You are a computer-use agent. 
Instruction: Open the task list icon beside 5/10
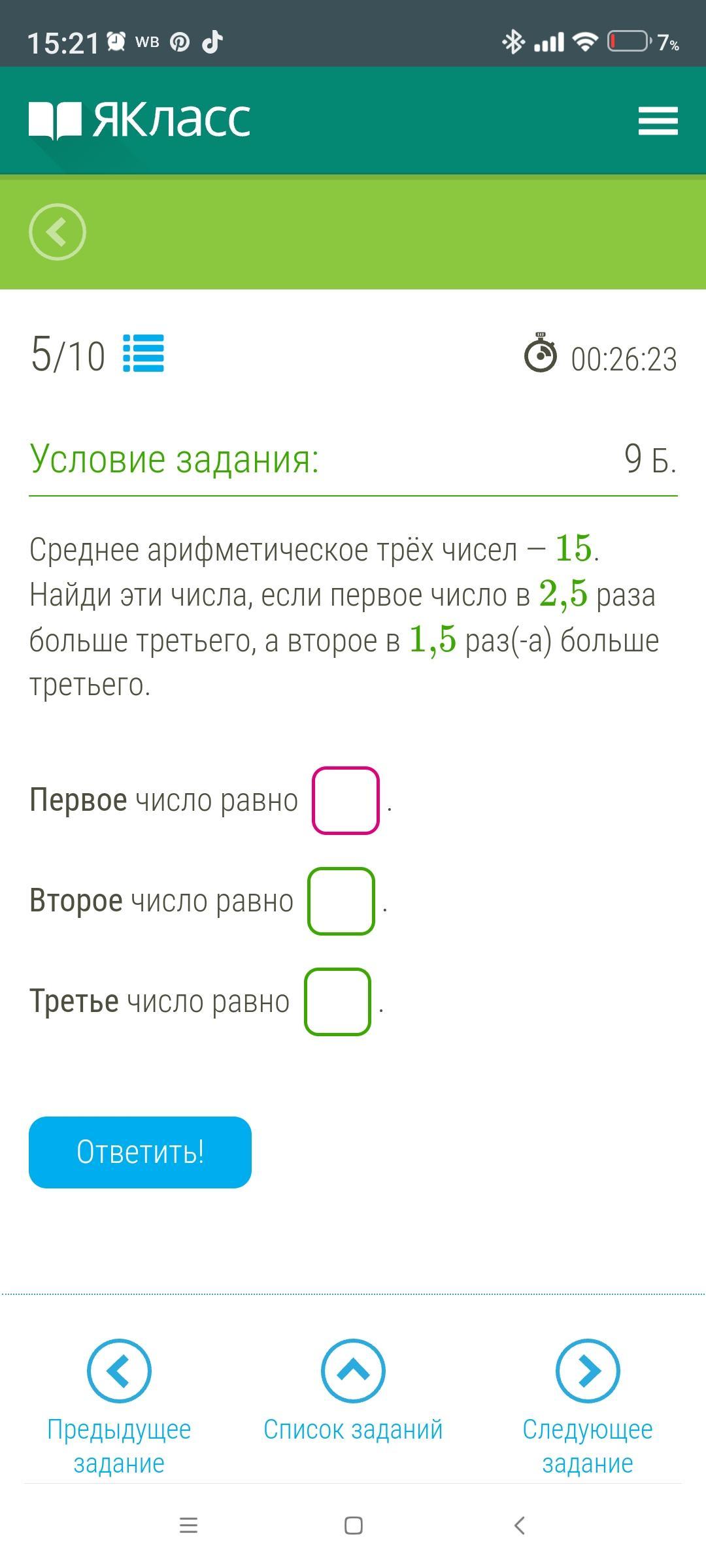point(144,353)
